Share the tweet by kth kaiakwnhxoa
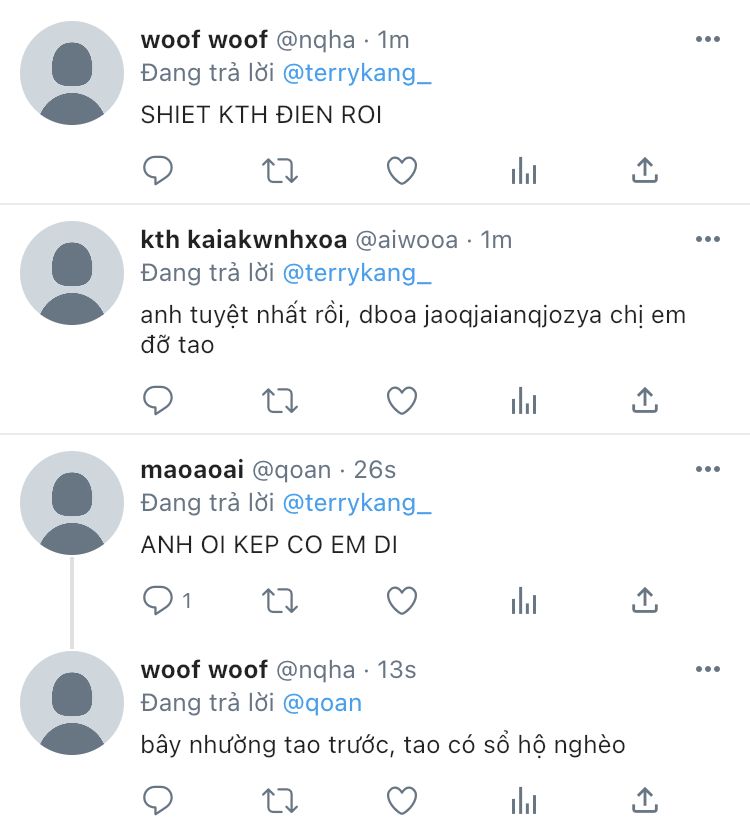 pos(645,400)
